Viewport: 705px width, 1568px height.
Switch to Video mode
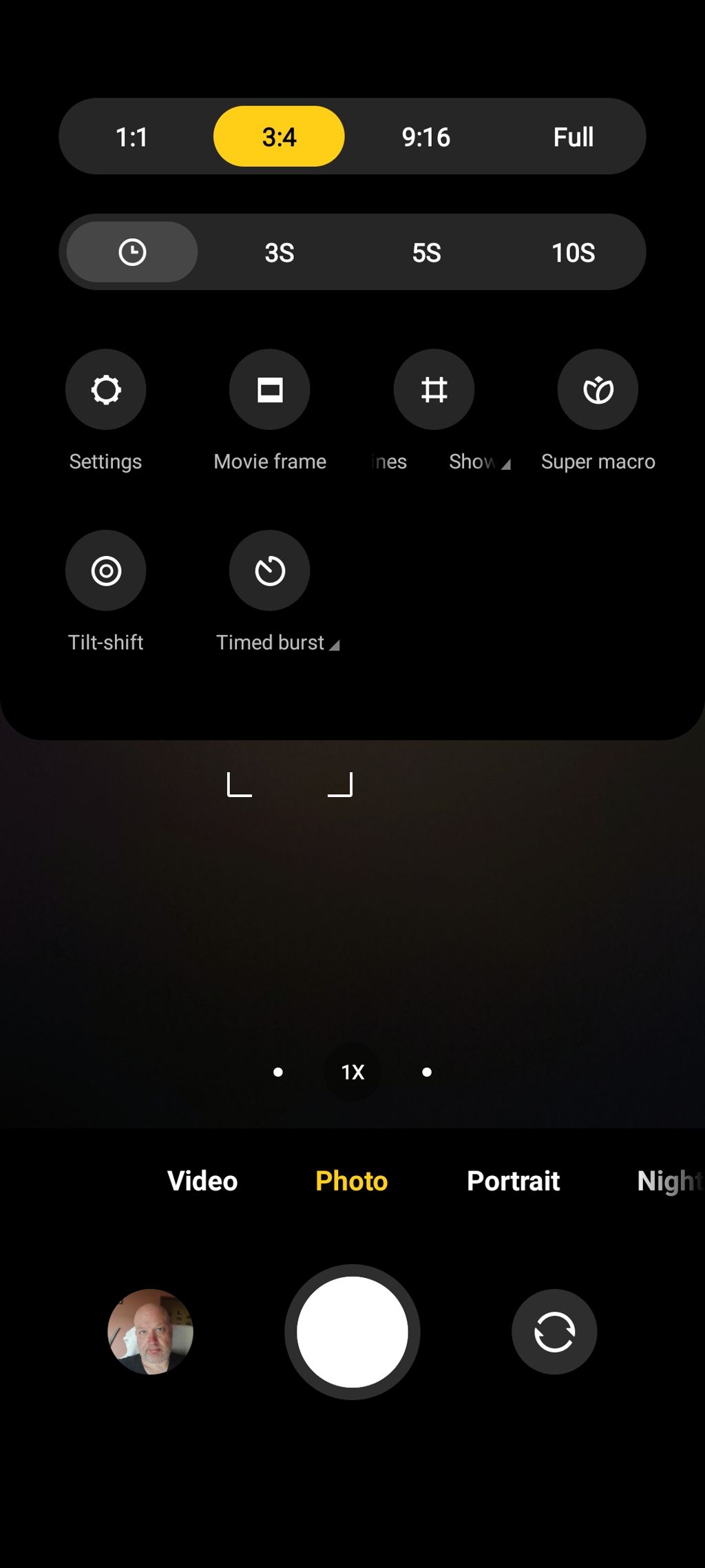pyautogui.click(x=202, y=1181)
